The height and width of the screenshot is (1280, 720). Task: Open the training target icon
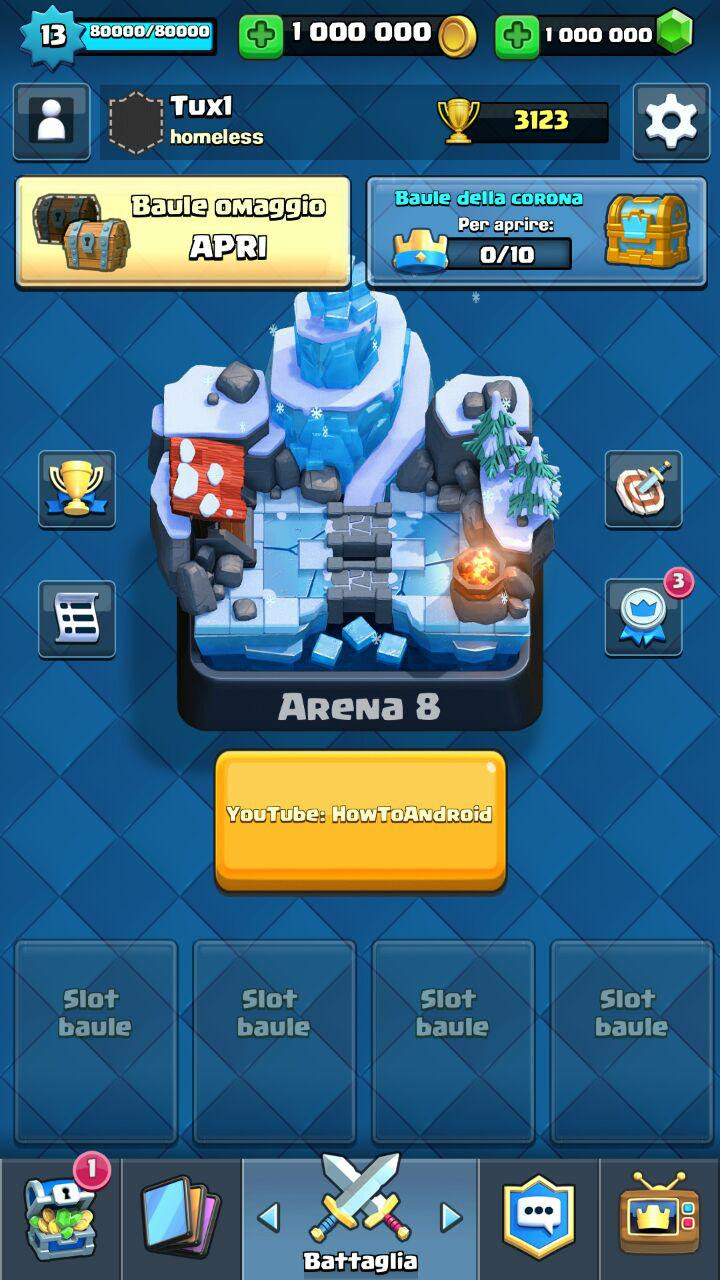click(x=643, y=489)
